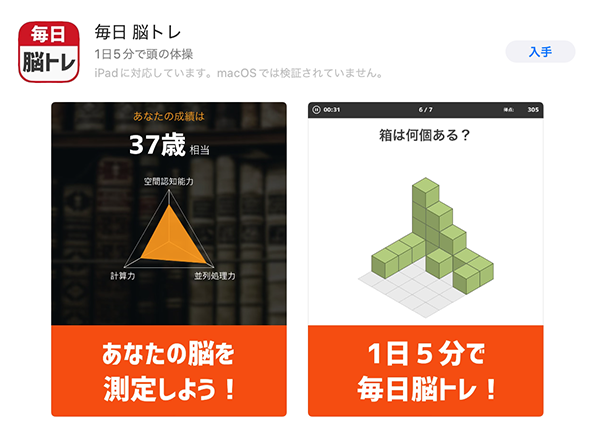Tap the 入手 button to get the app
600x438 pixels.
[540, 51]
